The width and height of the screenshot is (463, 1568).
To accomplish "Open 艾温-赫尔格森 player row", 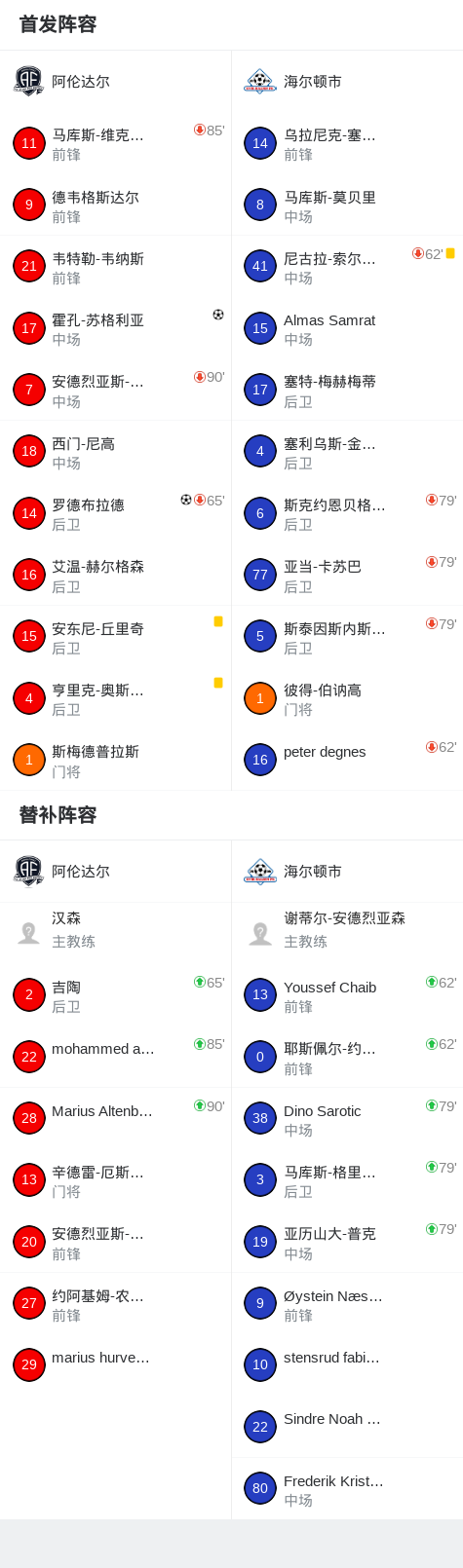I will [115, 575].
